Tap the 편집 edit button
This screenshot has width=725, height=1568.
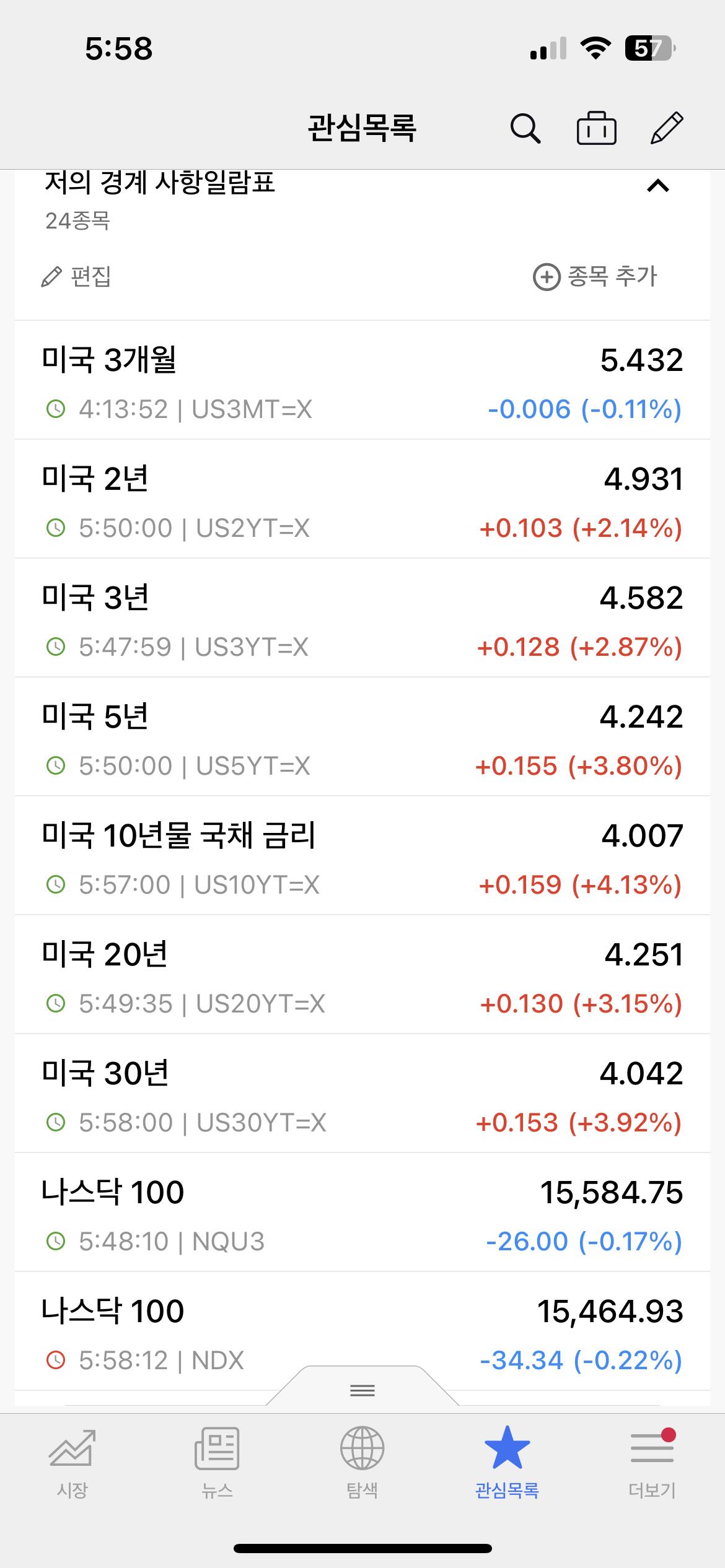click(x=76, y=276)
